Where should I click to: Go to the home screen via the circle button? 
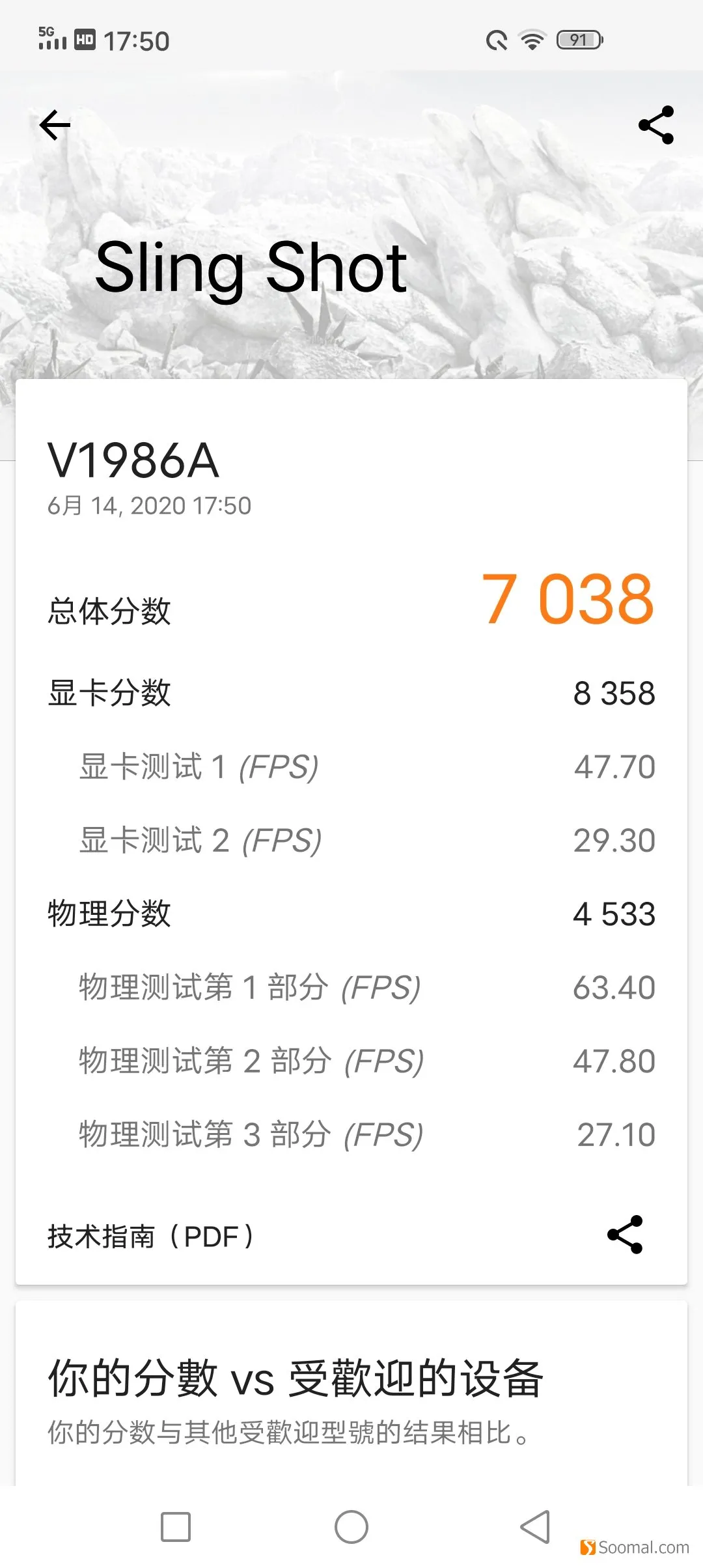[351, 1527]
